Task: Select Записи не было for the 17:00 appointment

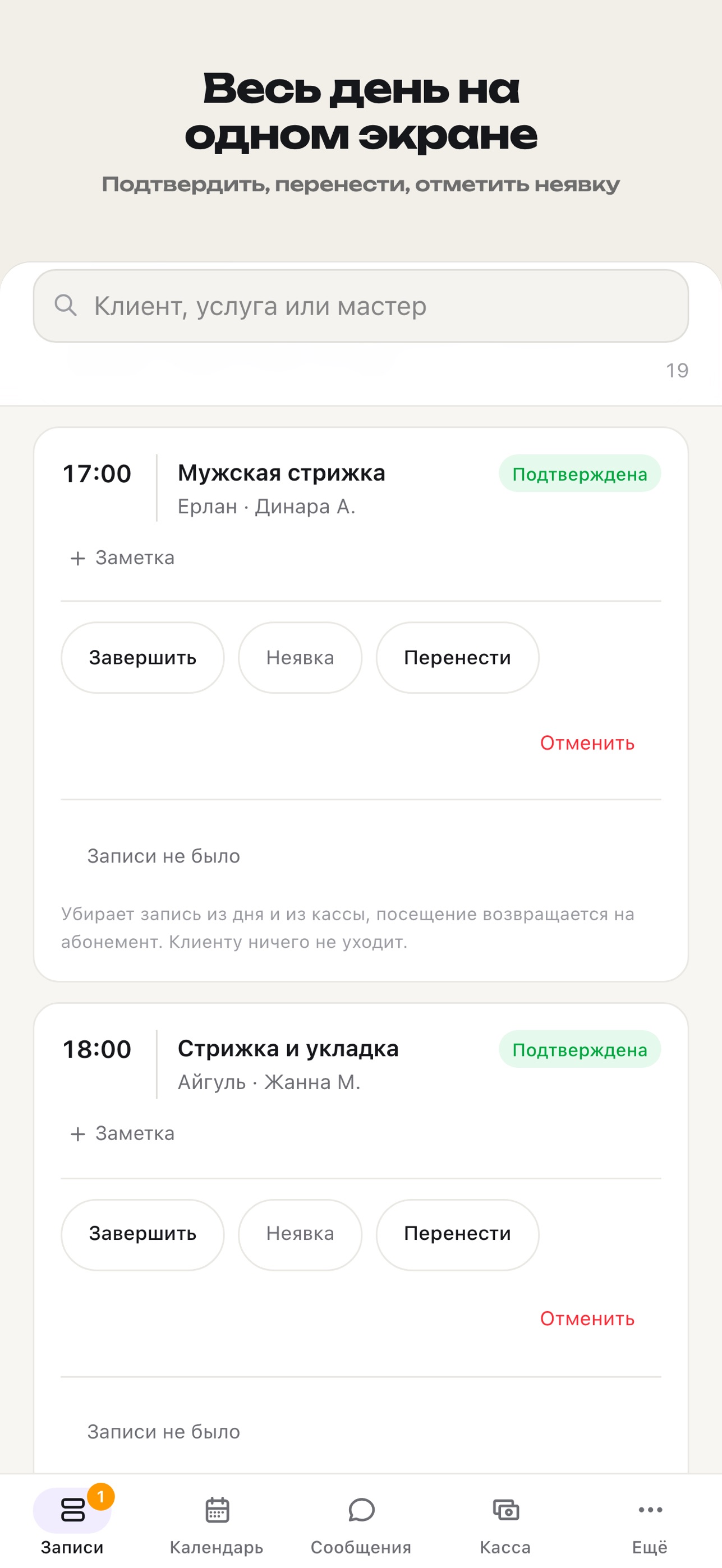Action: point(163,856)
